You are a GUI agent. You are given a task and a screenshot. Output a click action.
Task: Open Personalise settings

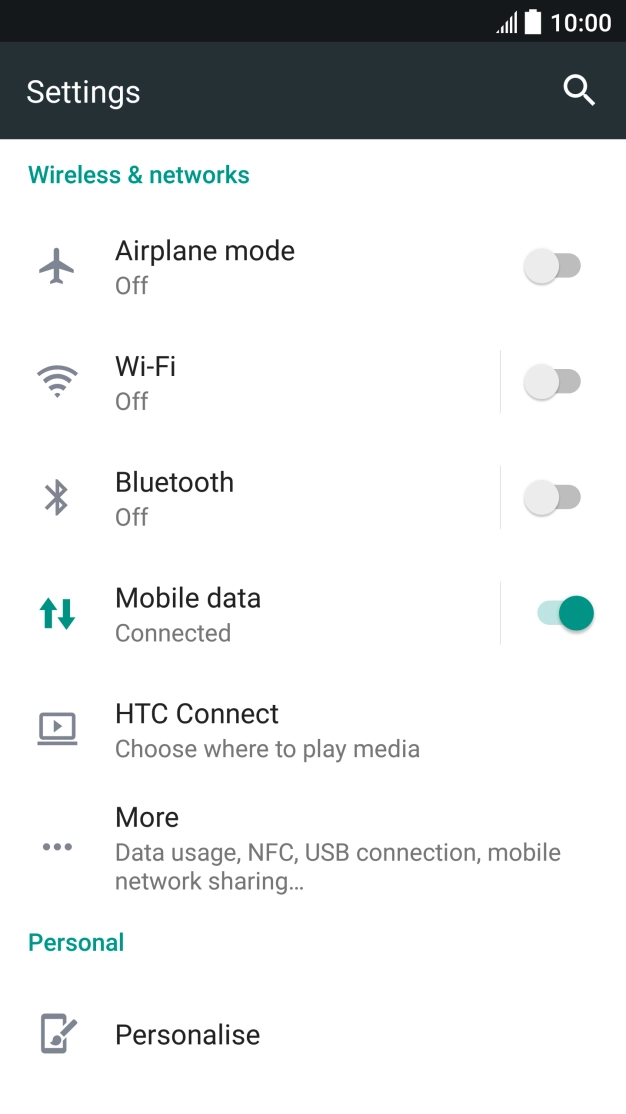pos(313,1034)
